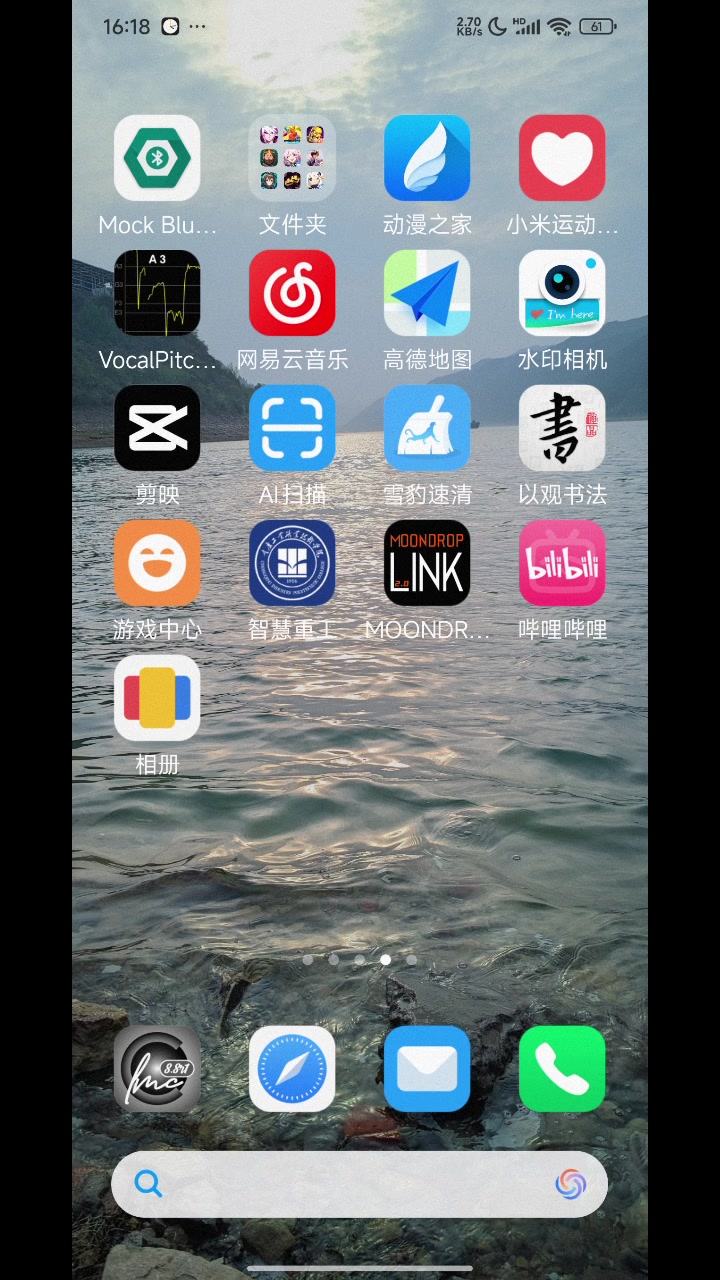Launch 水印相机 camera app
The image size is (720, 1280).
point(562,293)
